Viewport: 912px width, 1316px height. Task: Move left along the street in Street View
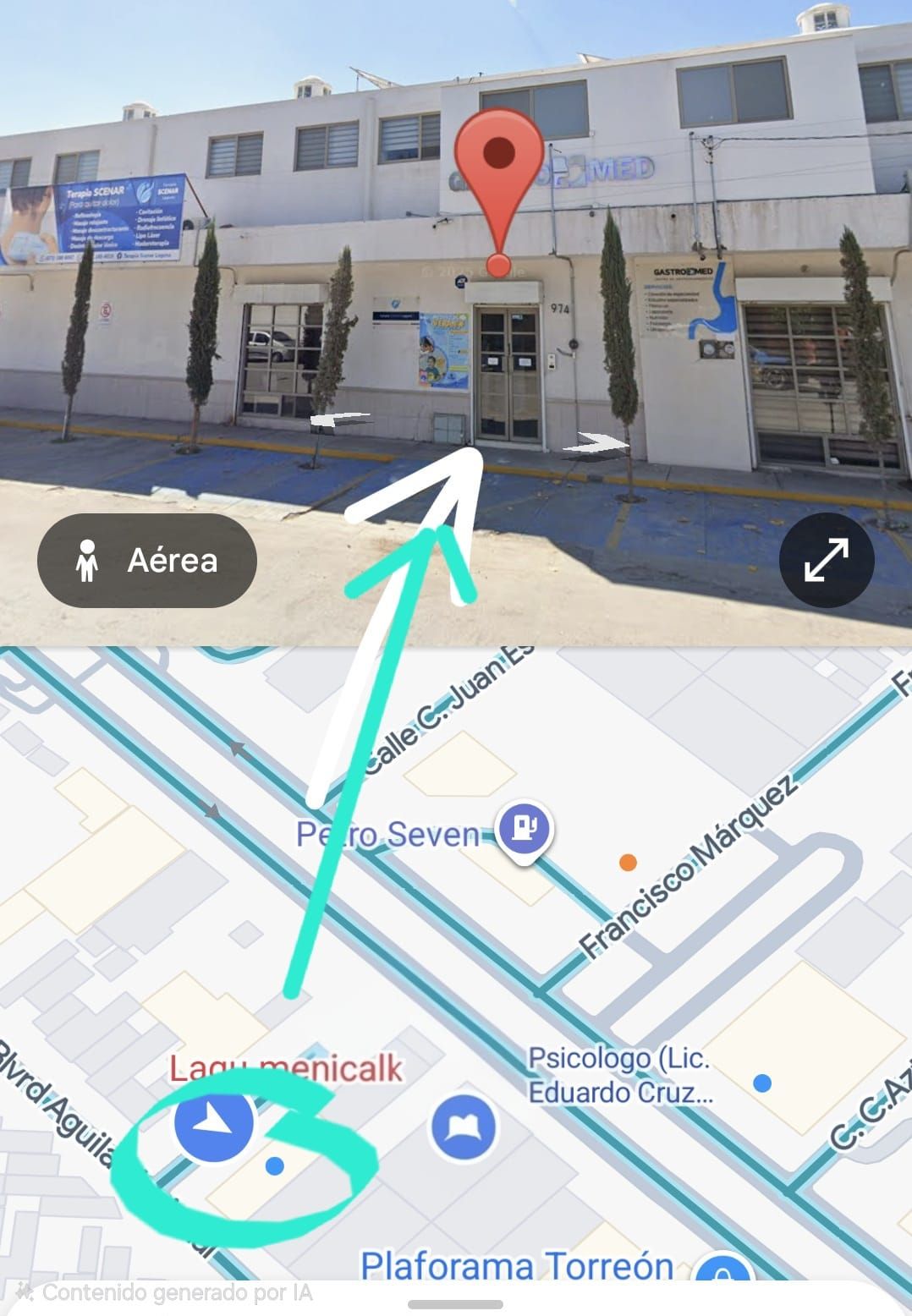pyautogui.click(x=340, y=419)
